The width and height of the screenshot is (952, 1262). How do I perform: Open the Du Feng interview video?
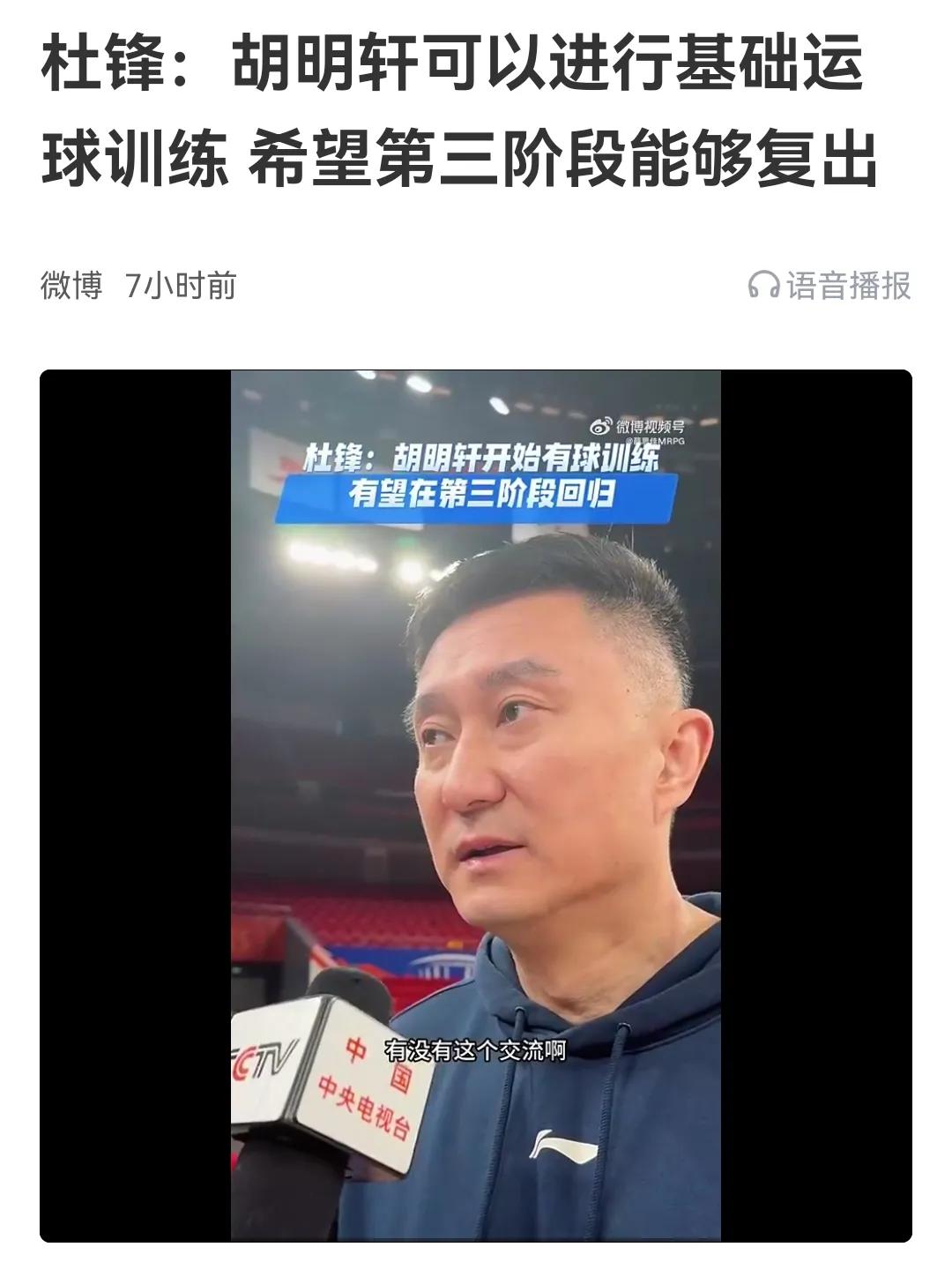point(476,804)
